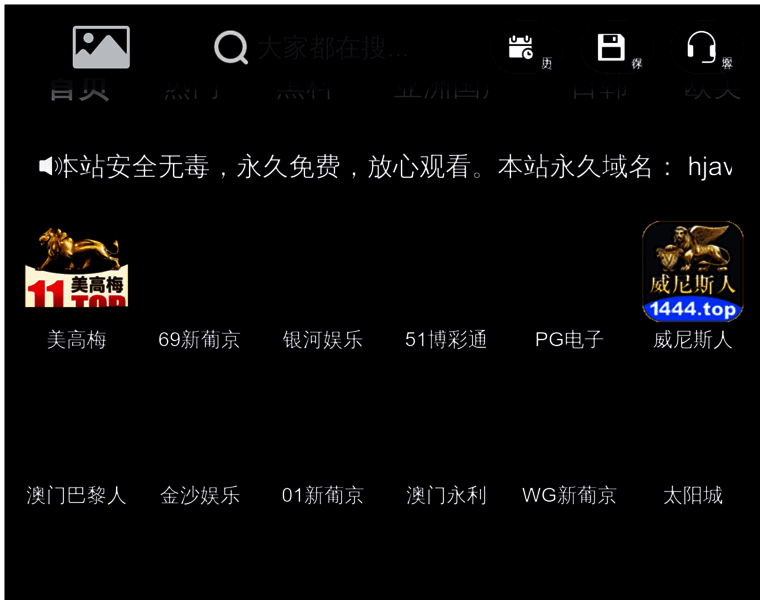
Task: Open the 01新葡京 link
Action: coord(322,495)
